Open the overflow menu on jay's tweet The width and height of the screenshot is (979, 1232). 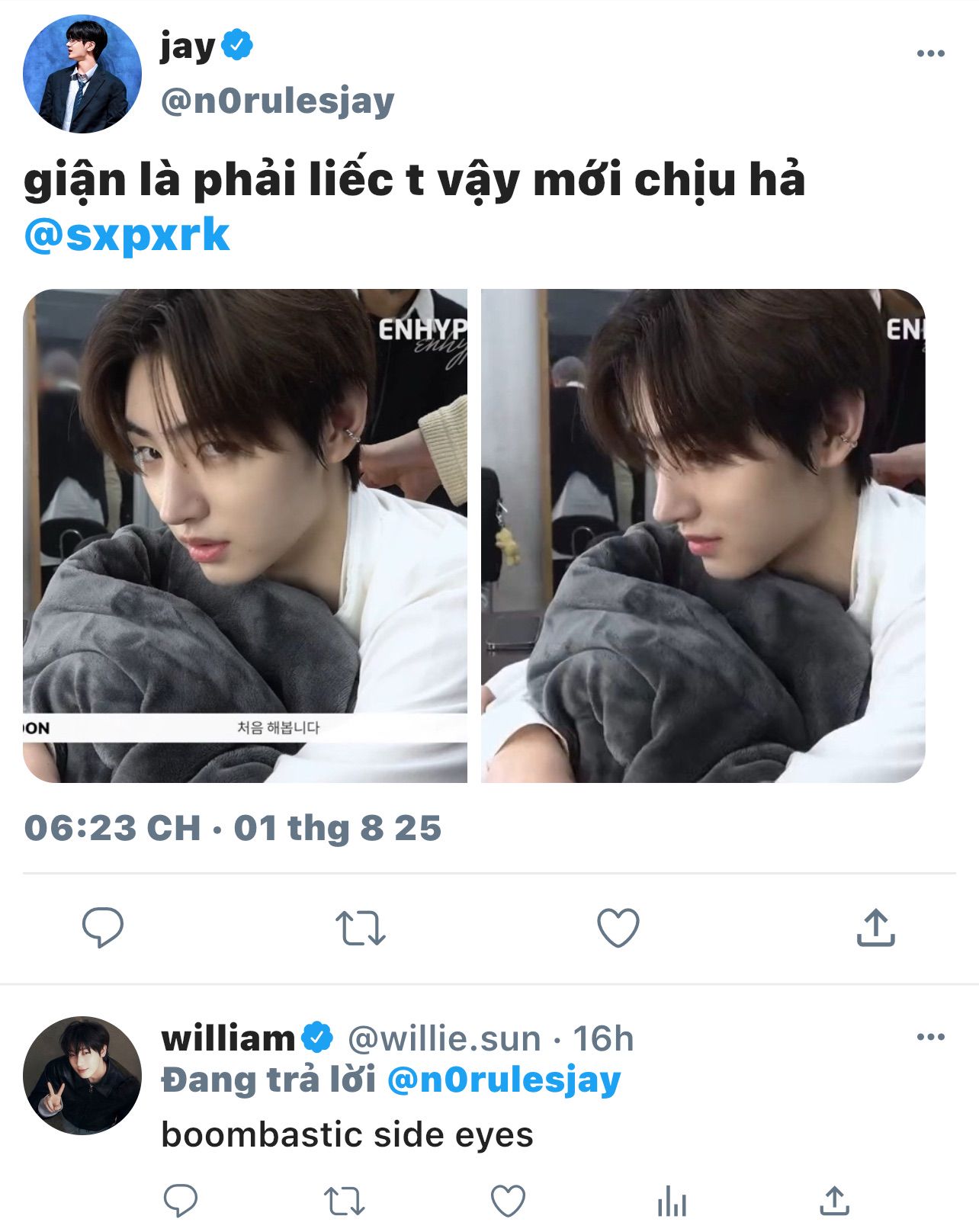click(x=930, y=53)
